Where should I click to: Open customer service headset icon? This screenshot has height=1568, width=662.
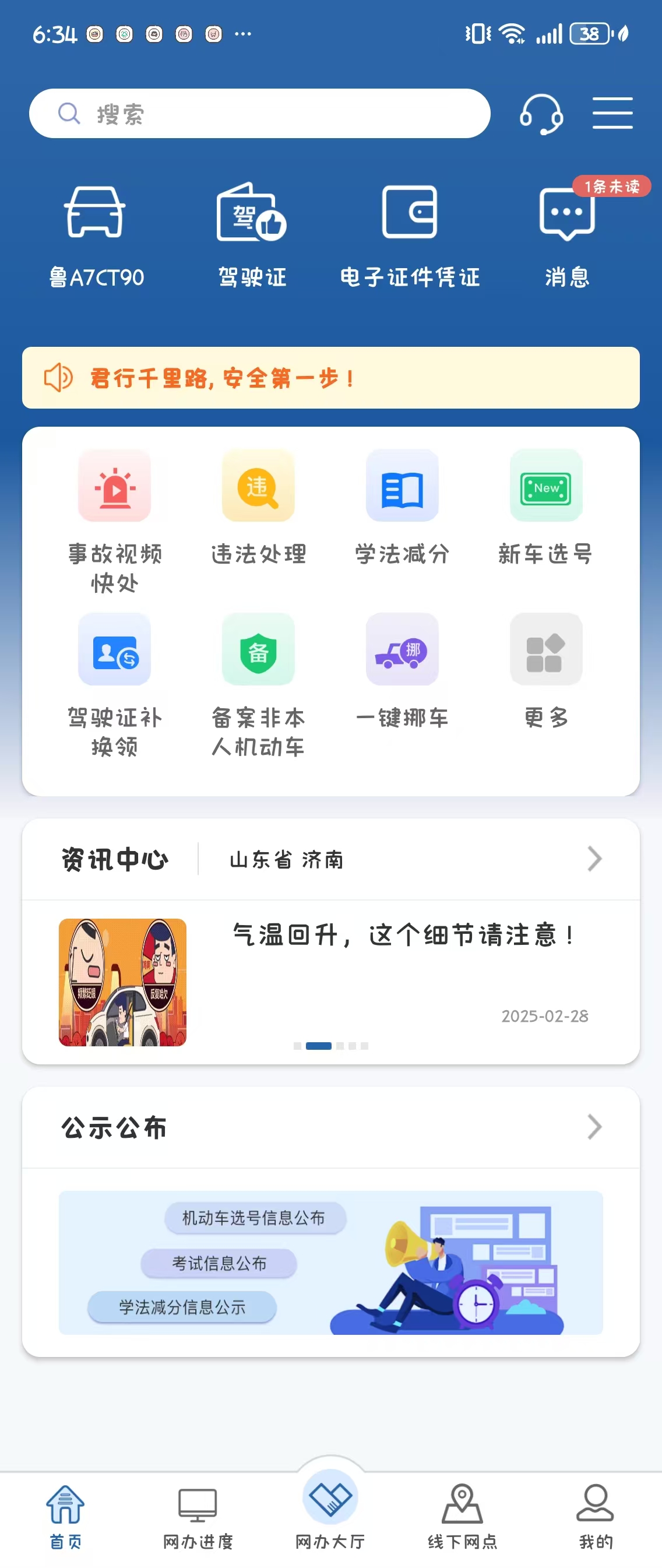pyautogui.click(x=541, y=114)
